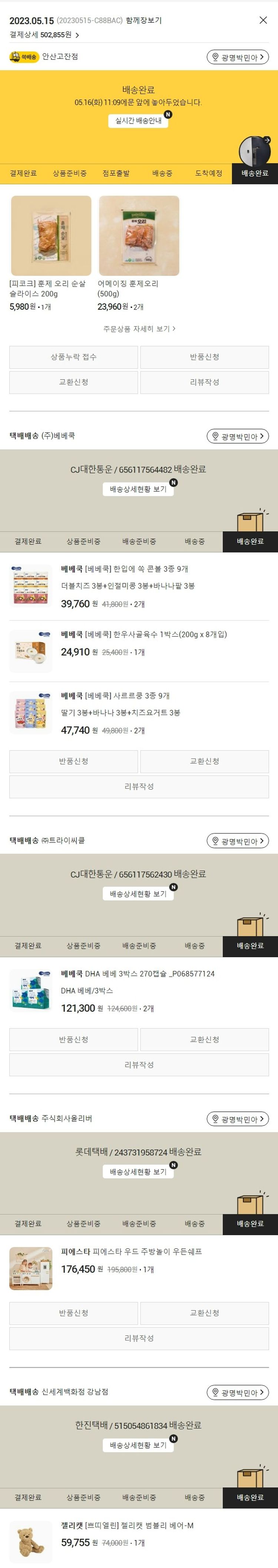View 배송상세현황 for 한진택배 515054861834

[x=138, y=1445]
